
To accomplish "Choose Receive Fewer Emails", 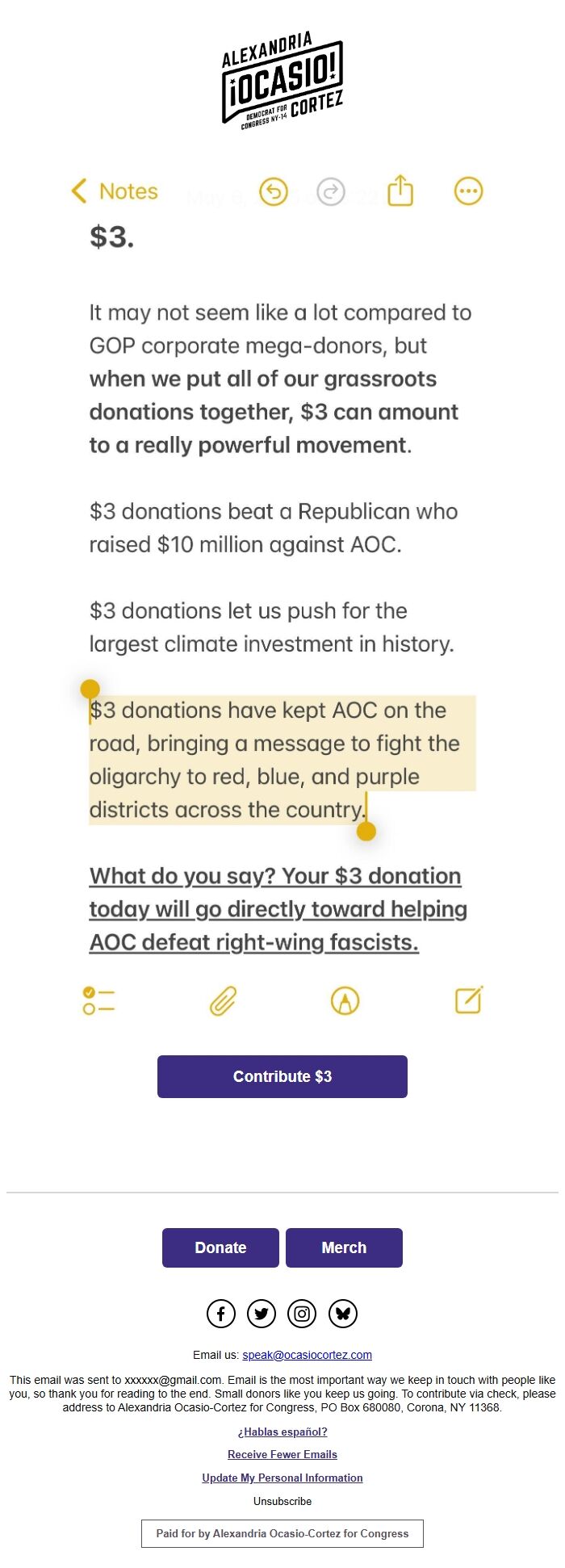I will tap(282, 1454).
